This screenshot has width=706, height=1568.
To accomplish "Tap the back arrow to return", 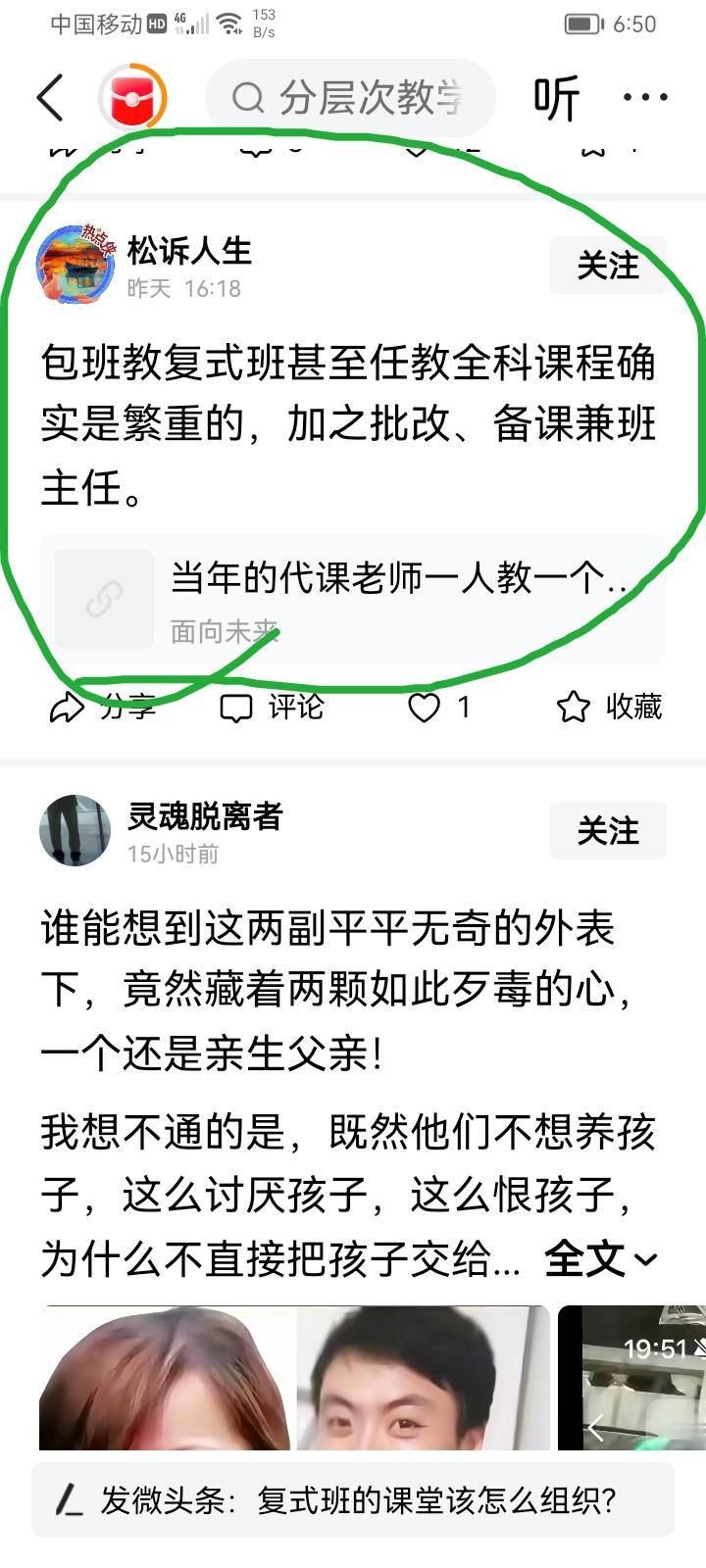I will [51, 98].
